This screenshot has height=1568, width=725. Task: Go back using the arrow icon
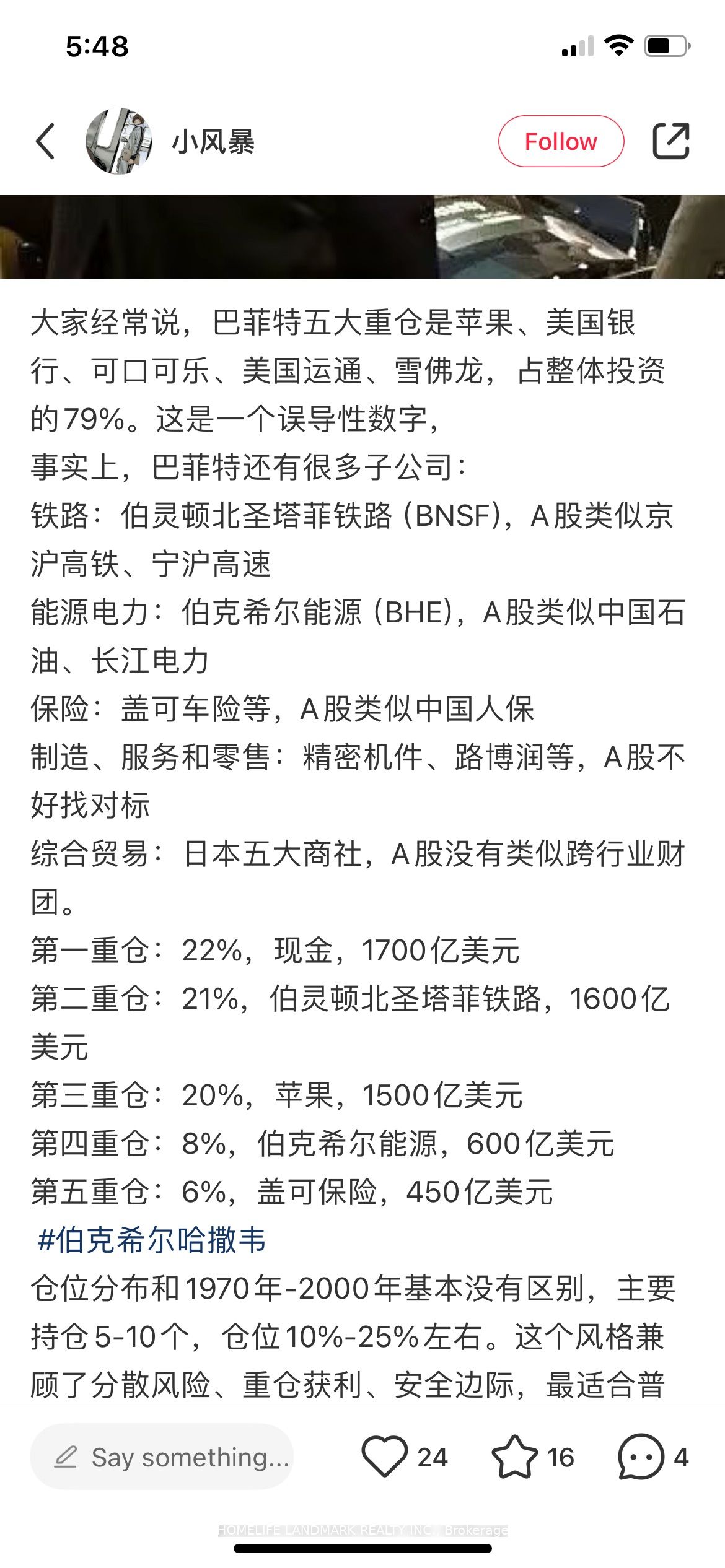coord(45,141)
